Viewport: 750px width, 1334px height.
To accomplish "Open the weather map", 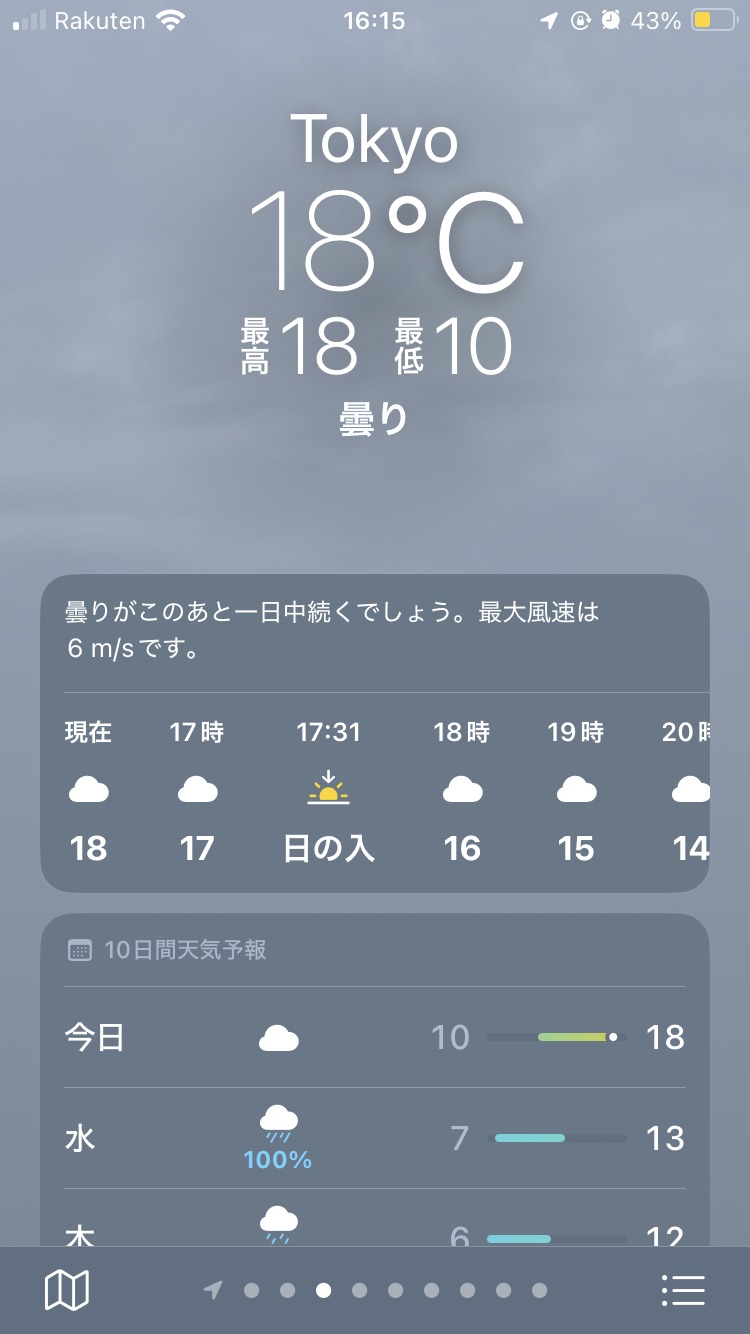I will (x=67, y=1290).
